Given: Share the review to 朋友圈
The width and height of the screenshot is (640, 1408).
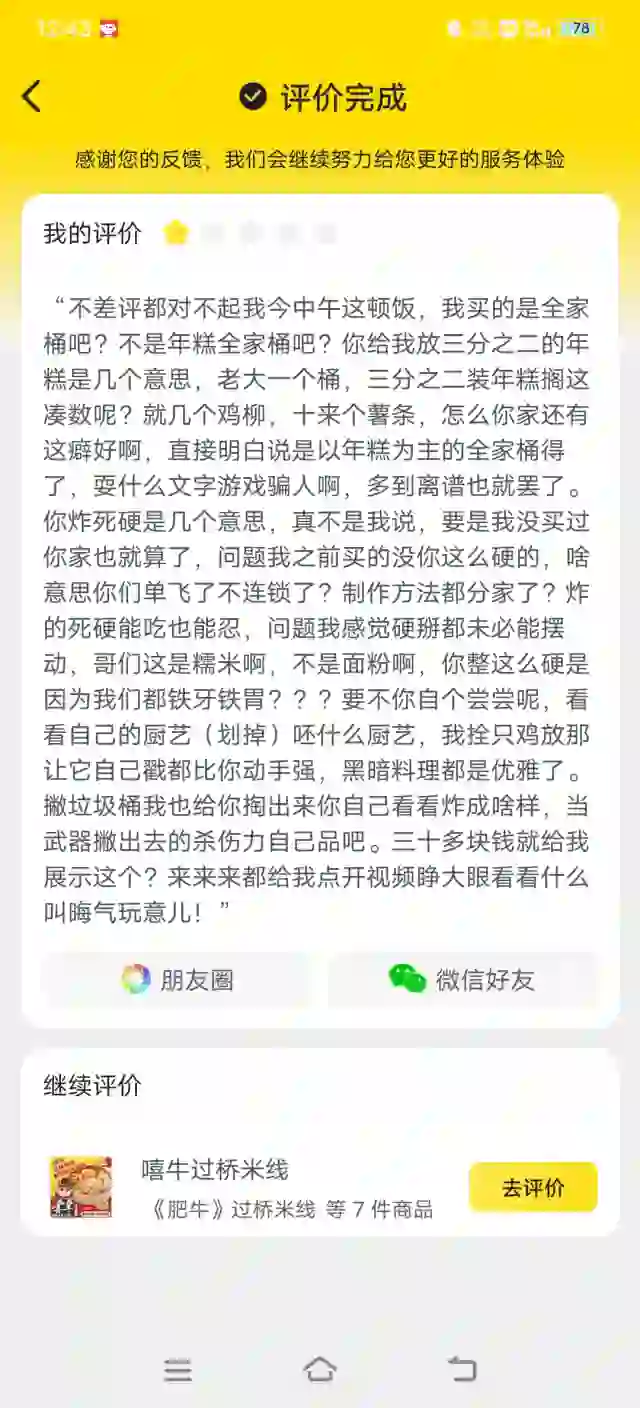Looking at the screenshot, I should [177, 979].
